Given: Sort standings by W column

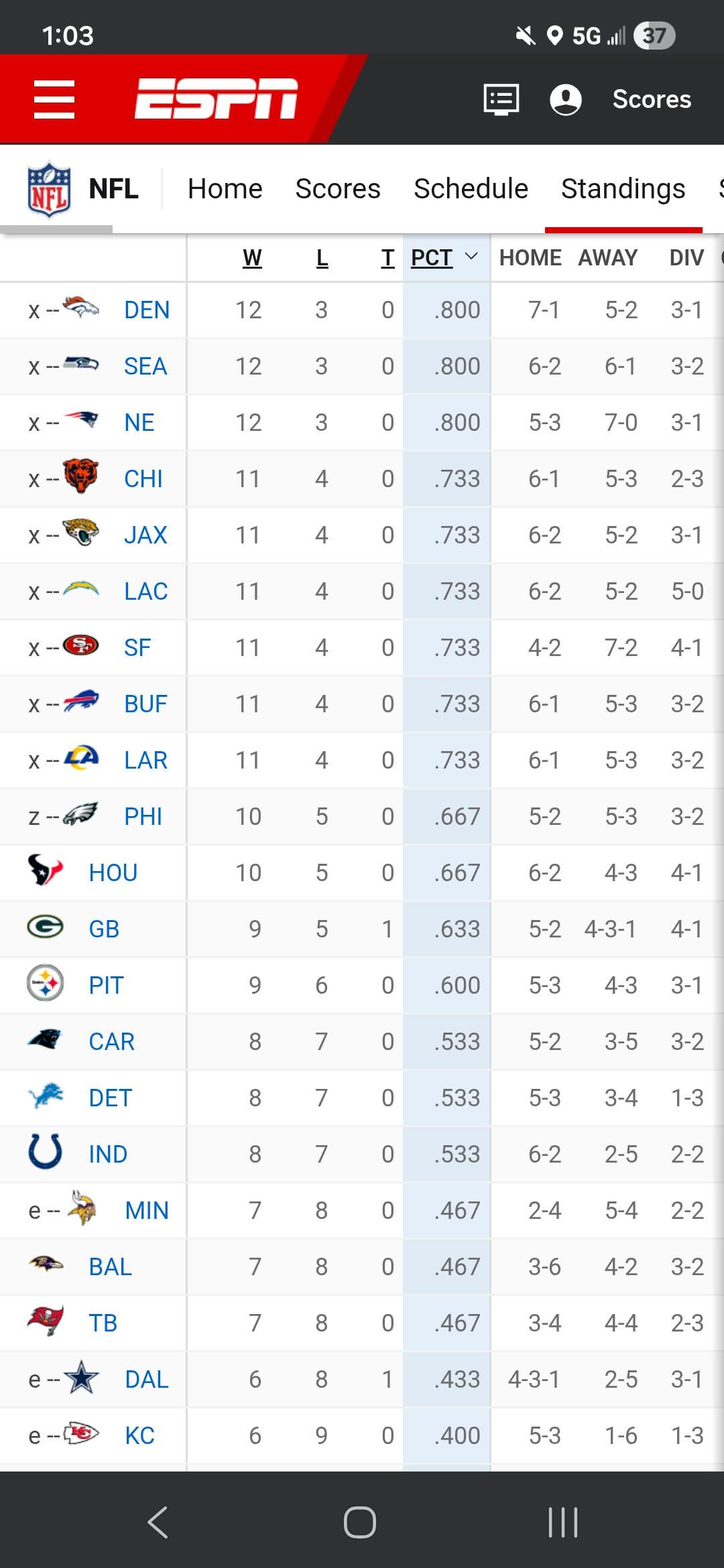Looking at the screenshot, I should coord(252,258).
